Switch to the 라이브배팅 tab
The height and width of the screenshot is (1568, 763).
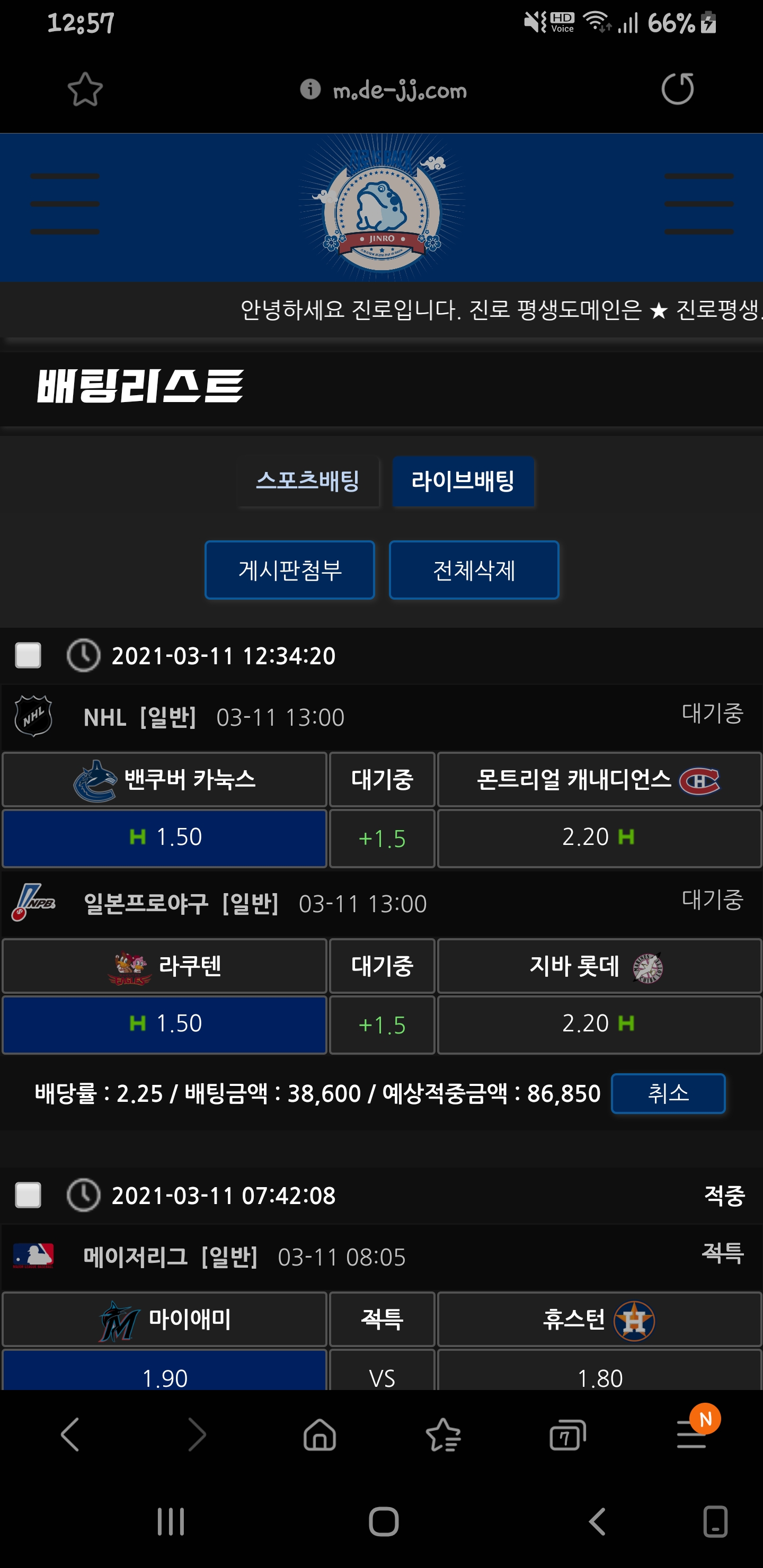[x=463, y=481]
